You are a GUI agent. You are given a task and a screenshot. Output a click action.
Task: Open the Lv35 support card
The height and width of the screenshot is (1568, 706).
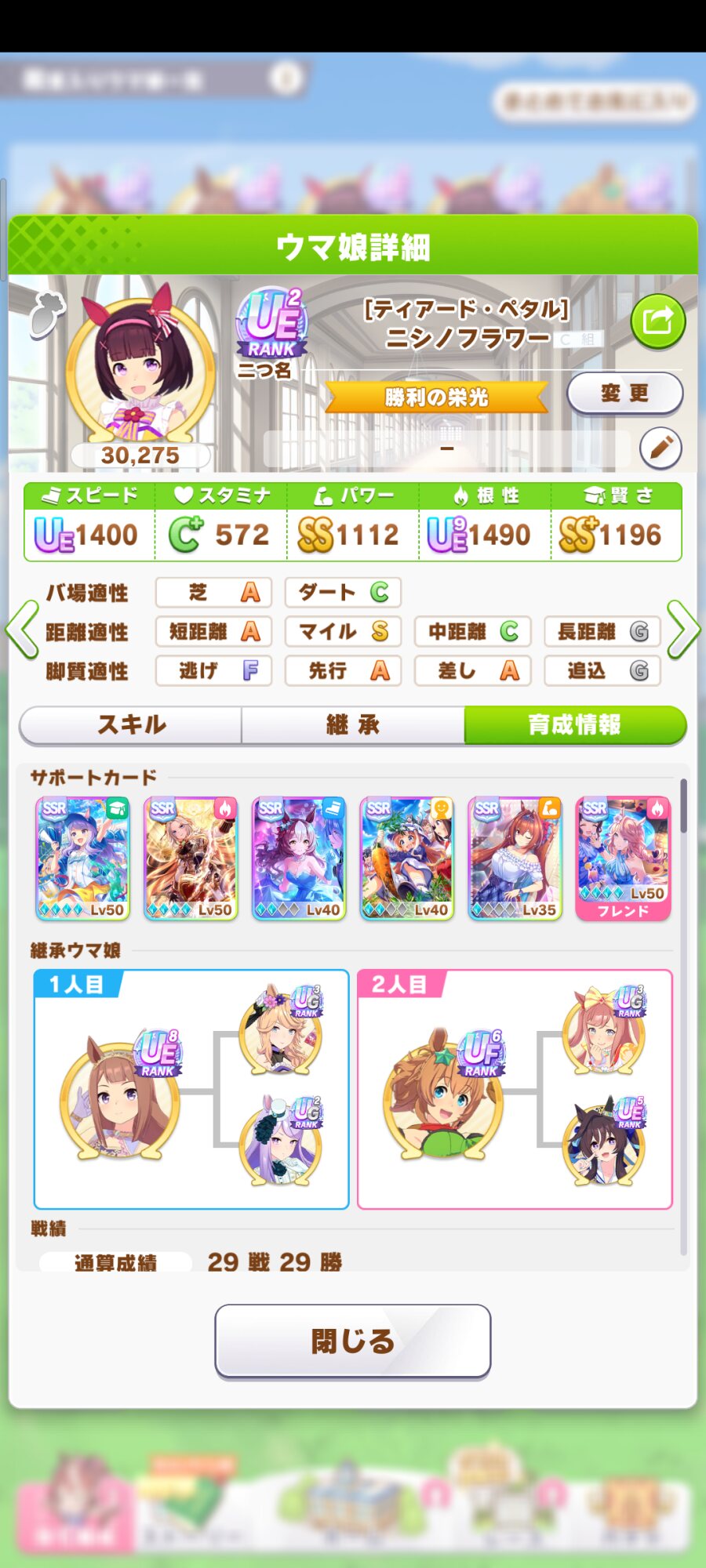tap(515, 858)
